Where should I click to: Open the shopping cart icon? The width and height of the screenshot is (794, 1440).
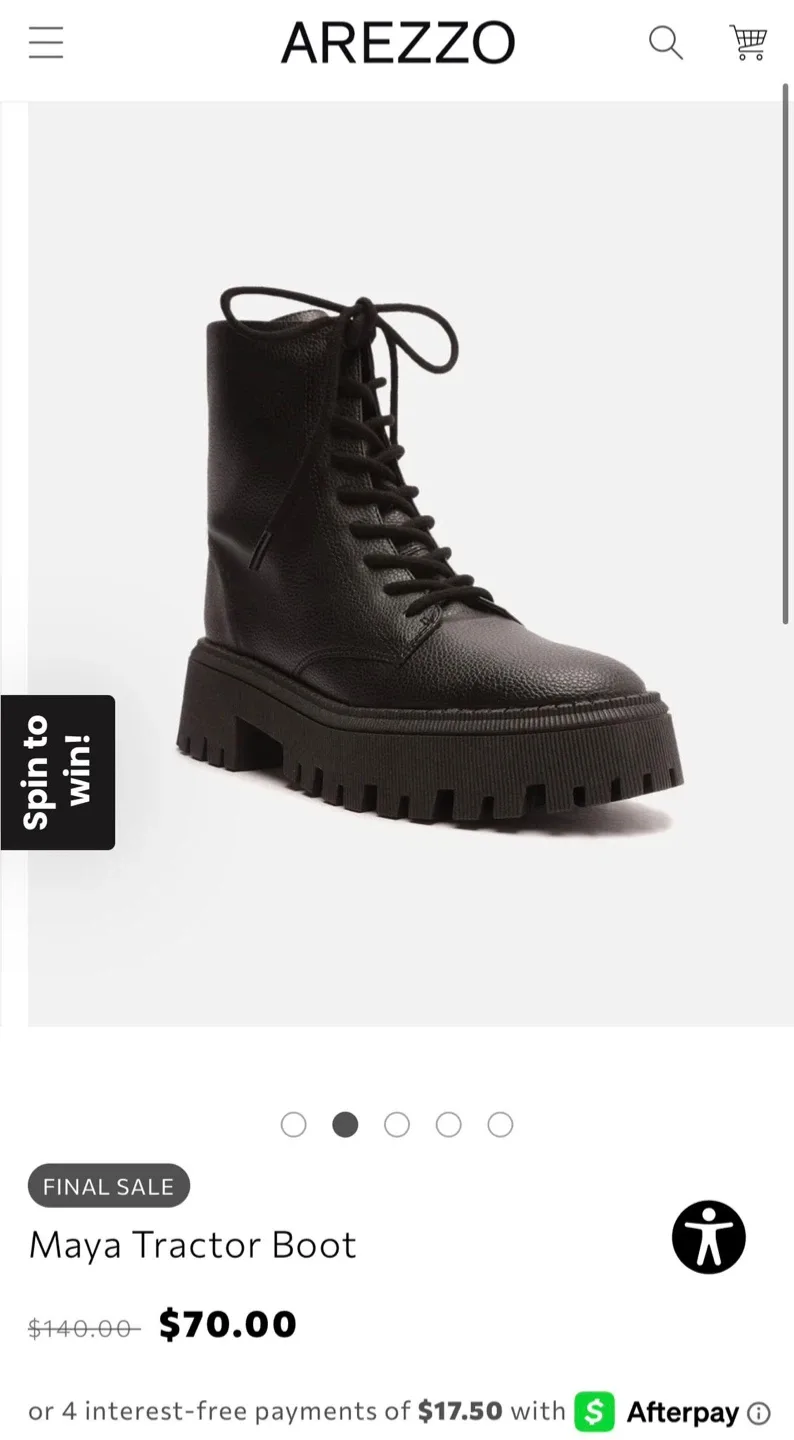(x=749, y=43)
